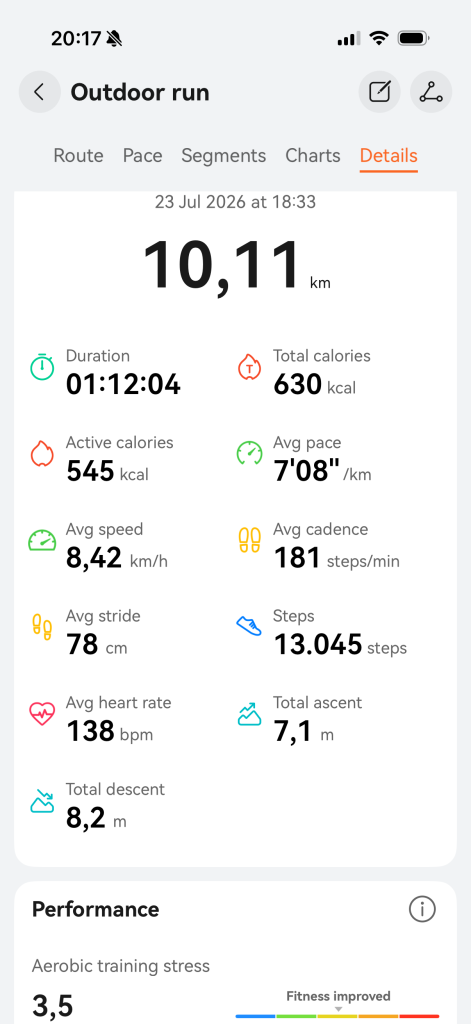Open the Performance info icon

[x=422, y=908]
